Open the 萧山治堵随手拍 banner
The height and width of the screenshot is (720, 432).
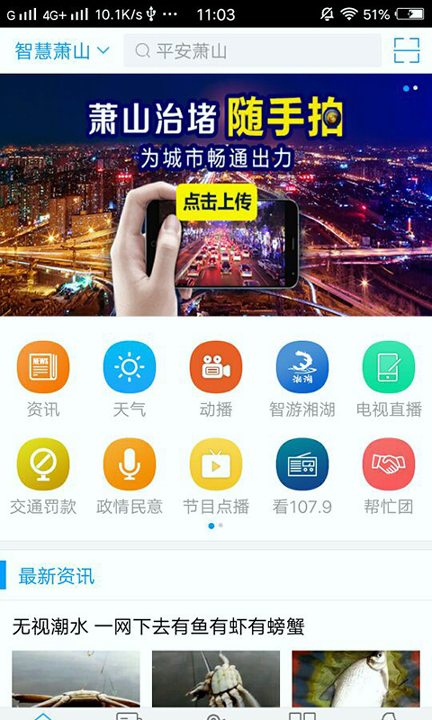216,195
